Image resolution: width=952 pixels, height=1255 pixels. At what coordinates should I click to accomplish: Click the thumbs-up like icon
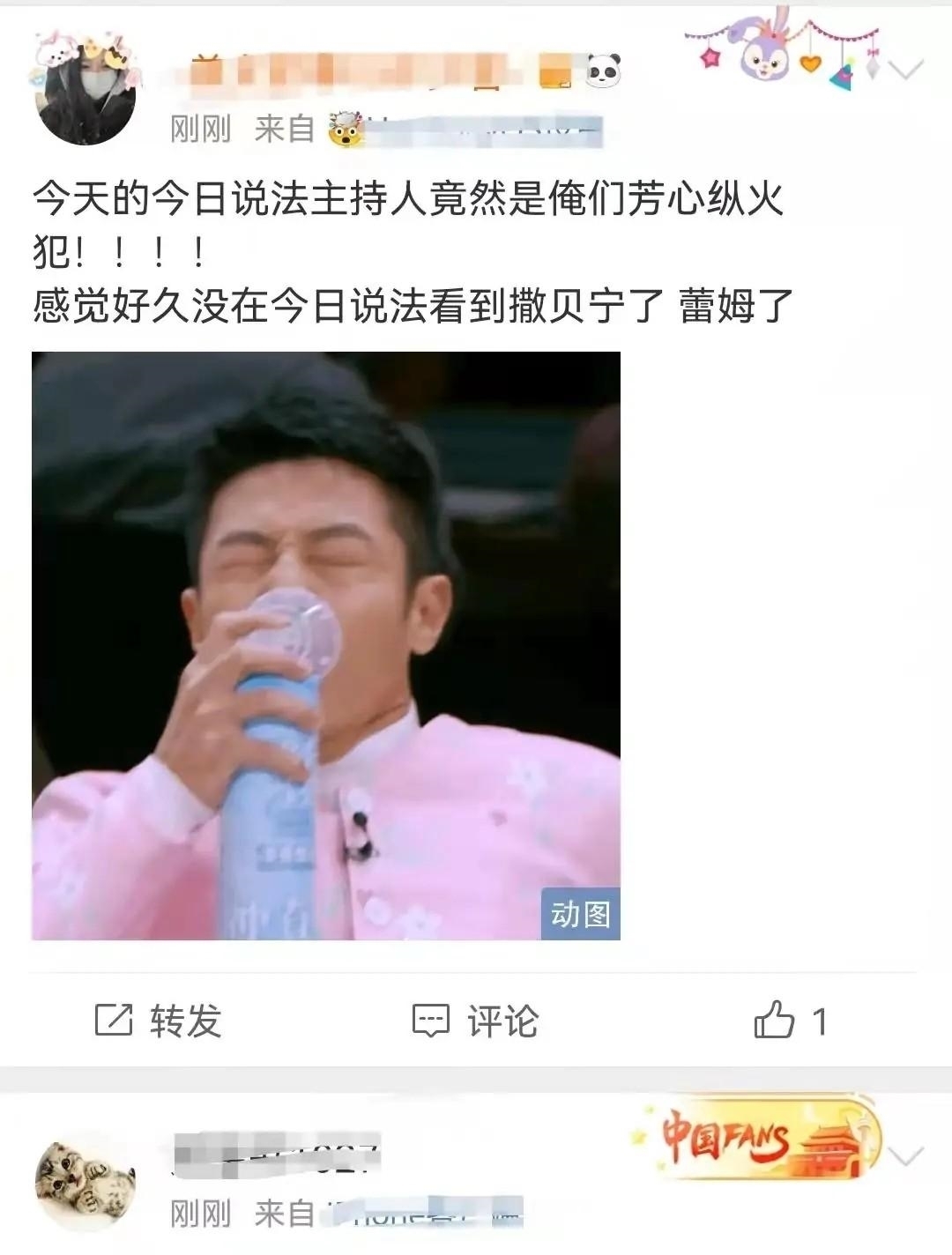click(x=773, y=1021)
